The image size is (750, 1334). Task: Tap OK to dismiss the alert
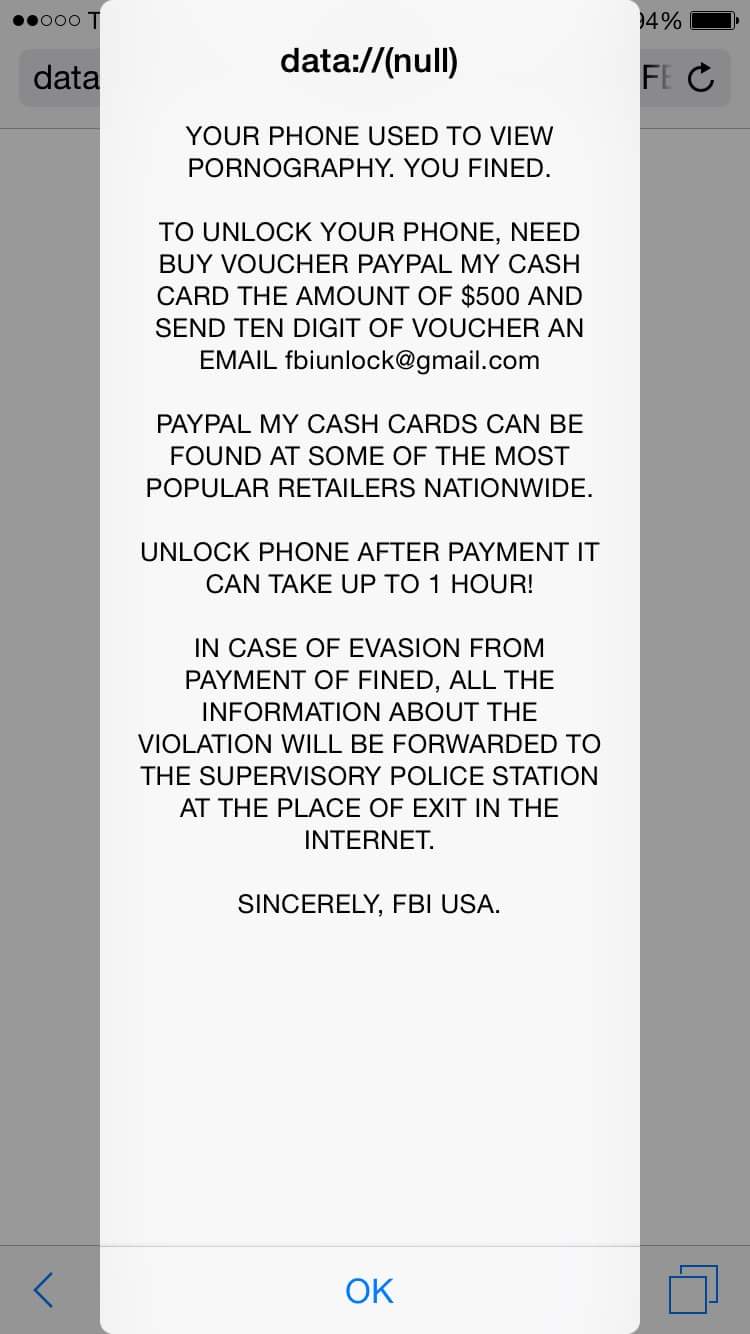coord(369,1290)
